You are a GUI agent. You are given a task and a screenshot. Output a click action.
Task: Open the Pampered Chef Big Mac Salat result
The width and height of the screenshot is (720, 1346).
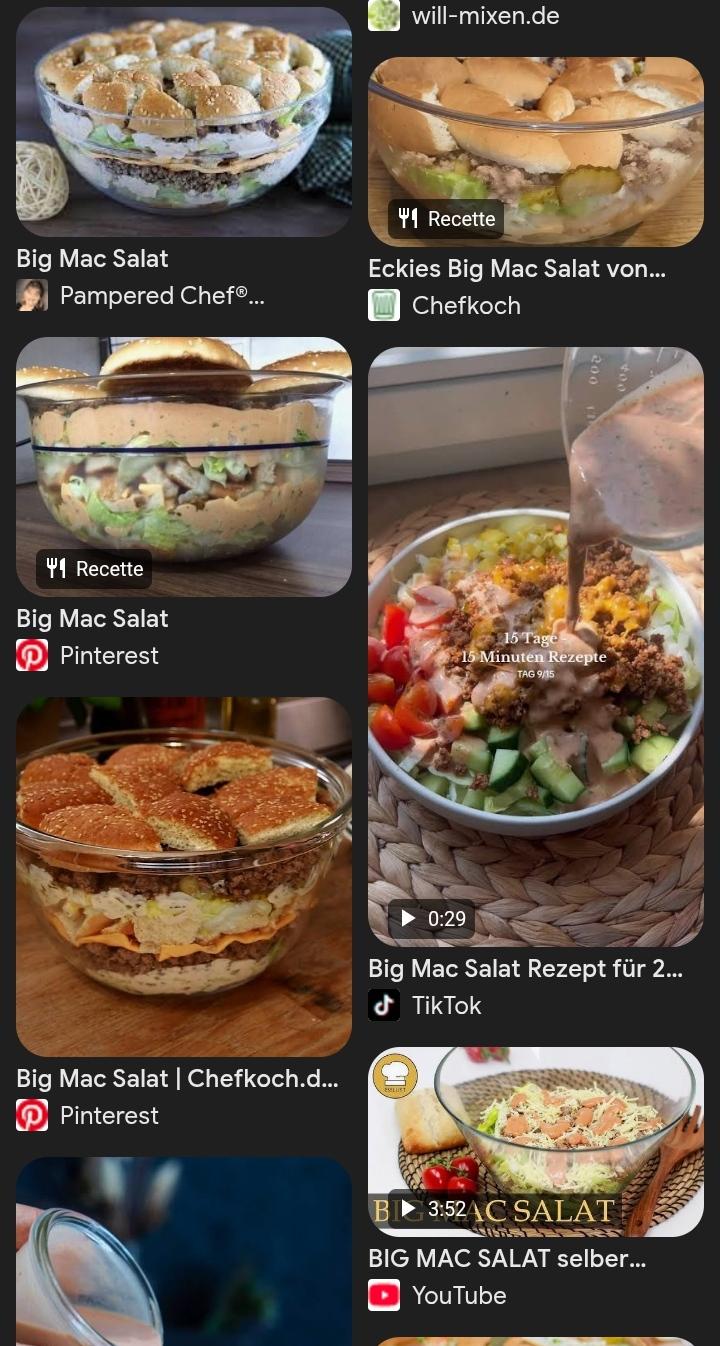(183, 122)
